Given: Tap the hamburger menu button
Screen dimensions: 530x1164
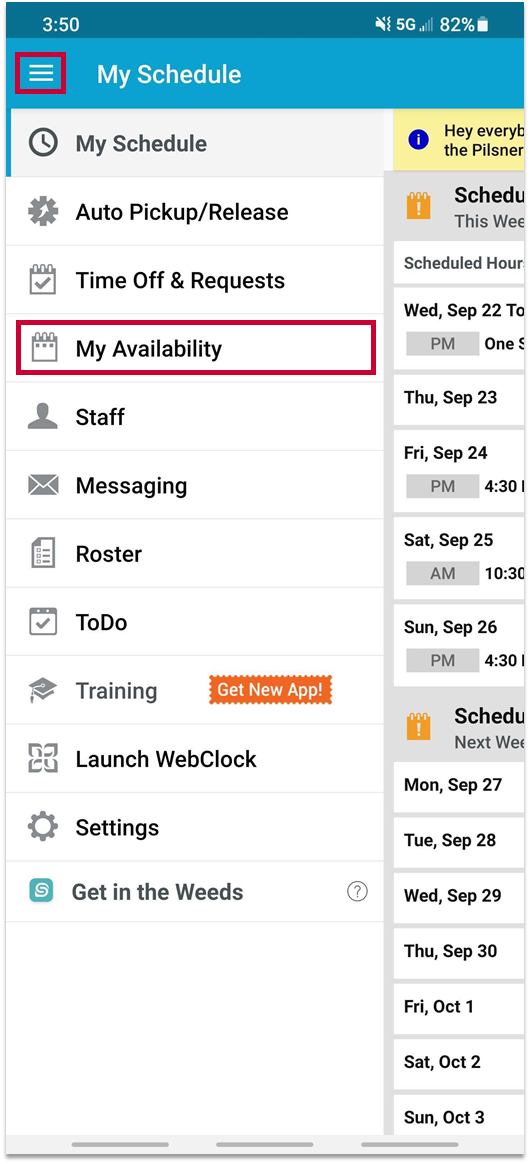Looking at the screenshot, I should (x=41, y=73).
